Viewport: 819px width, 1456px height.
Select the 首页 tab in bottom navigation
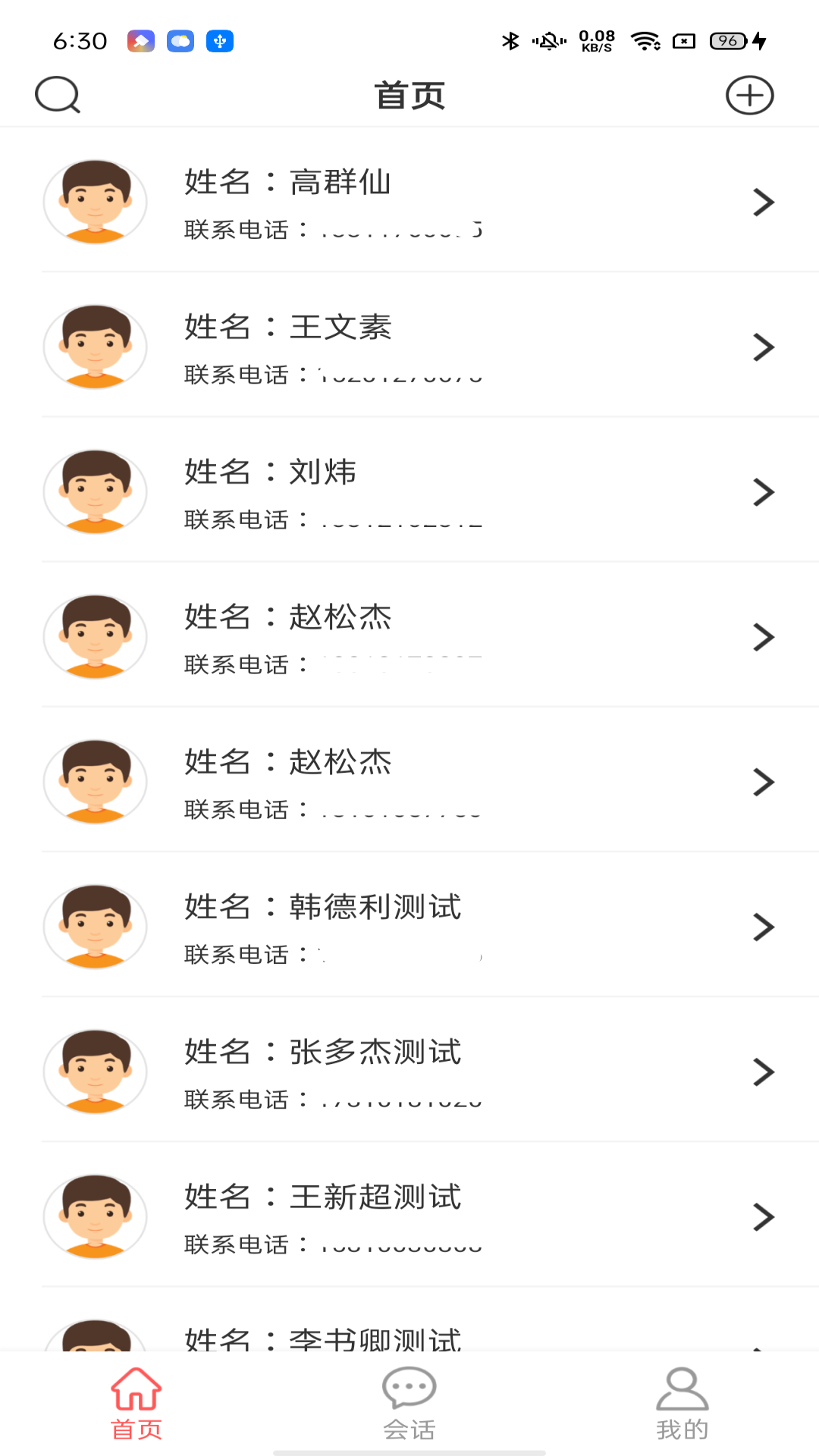[136, 1403]
